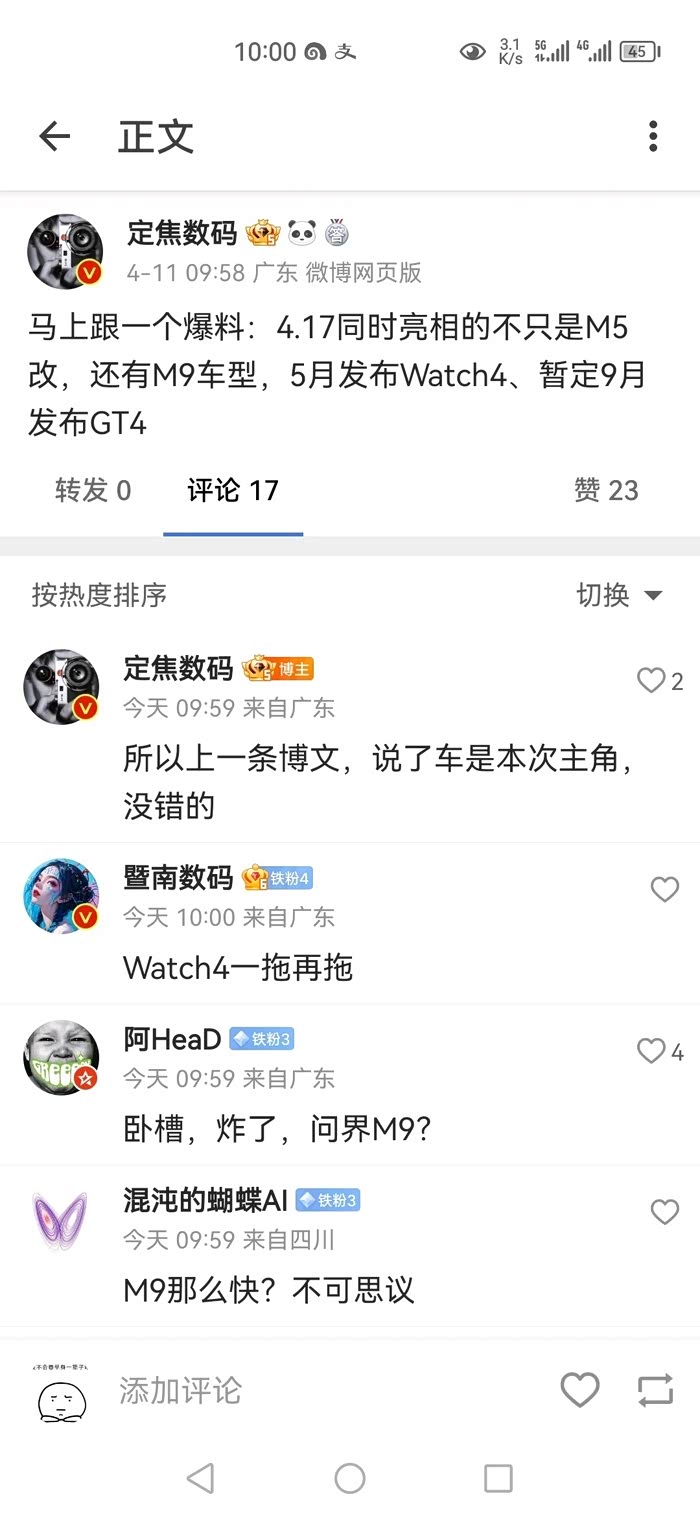Visit 混沌的蝴蝶AI's profile avatar
The height and width of the screenshot is (1516, 700).
coord(61,1219)
